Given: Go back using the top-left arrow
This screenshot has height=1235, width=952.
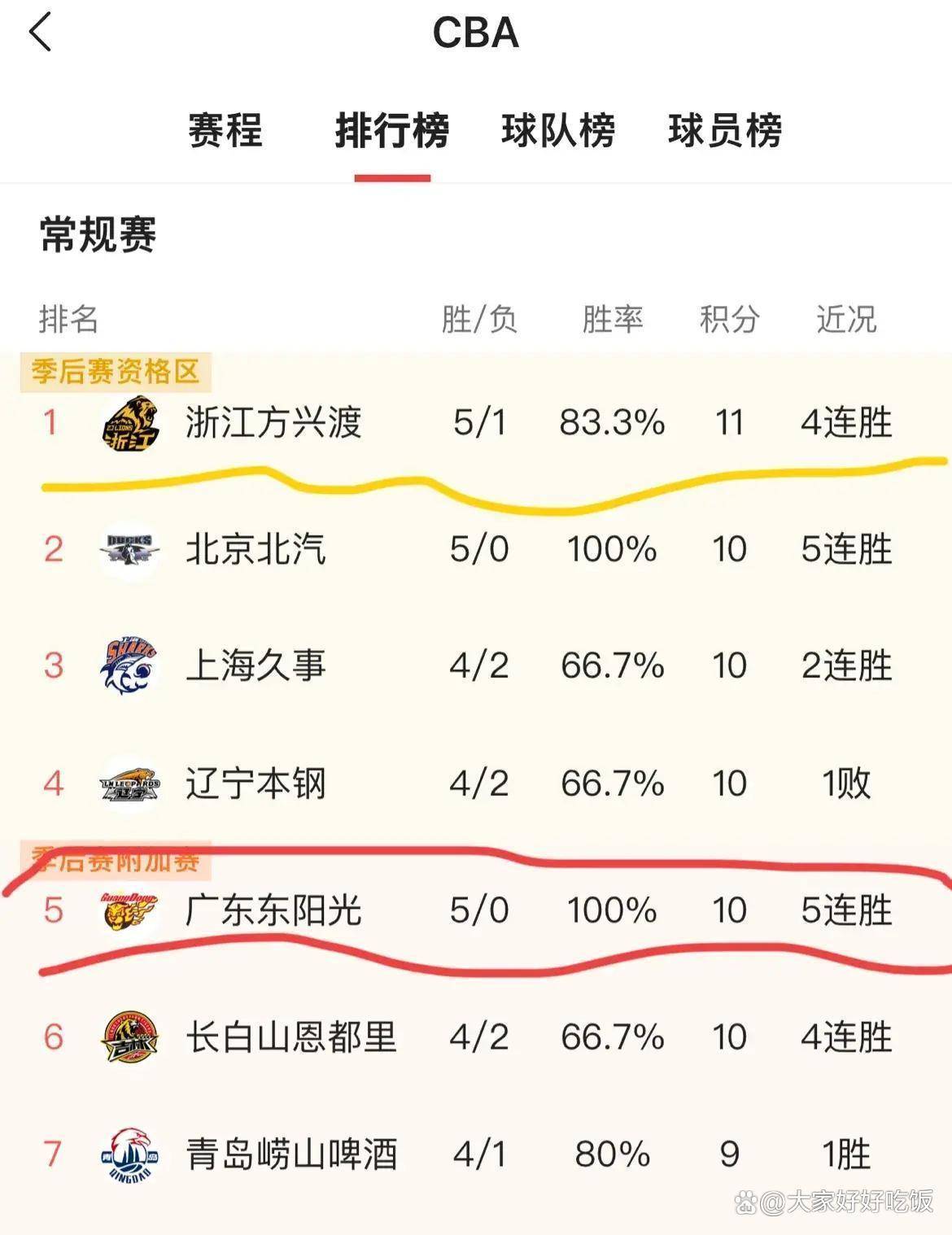Looking at the screenshot, I should click(x=41, y=33).
